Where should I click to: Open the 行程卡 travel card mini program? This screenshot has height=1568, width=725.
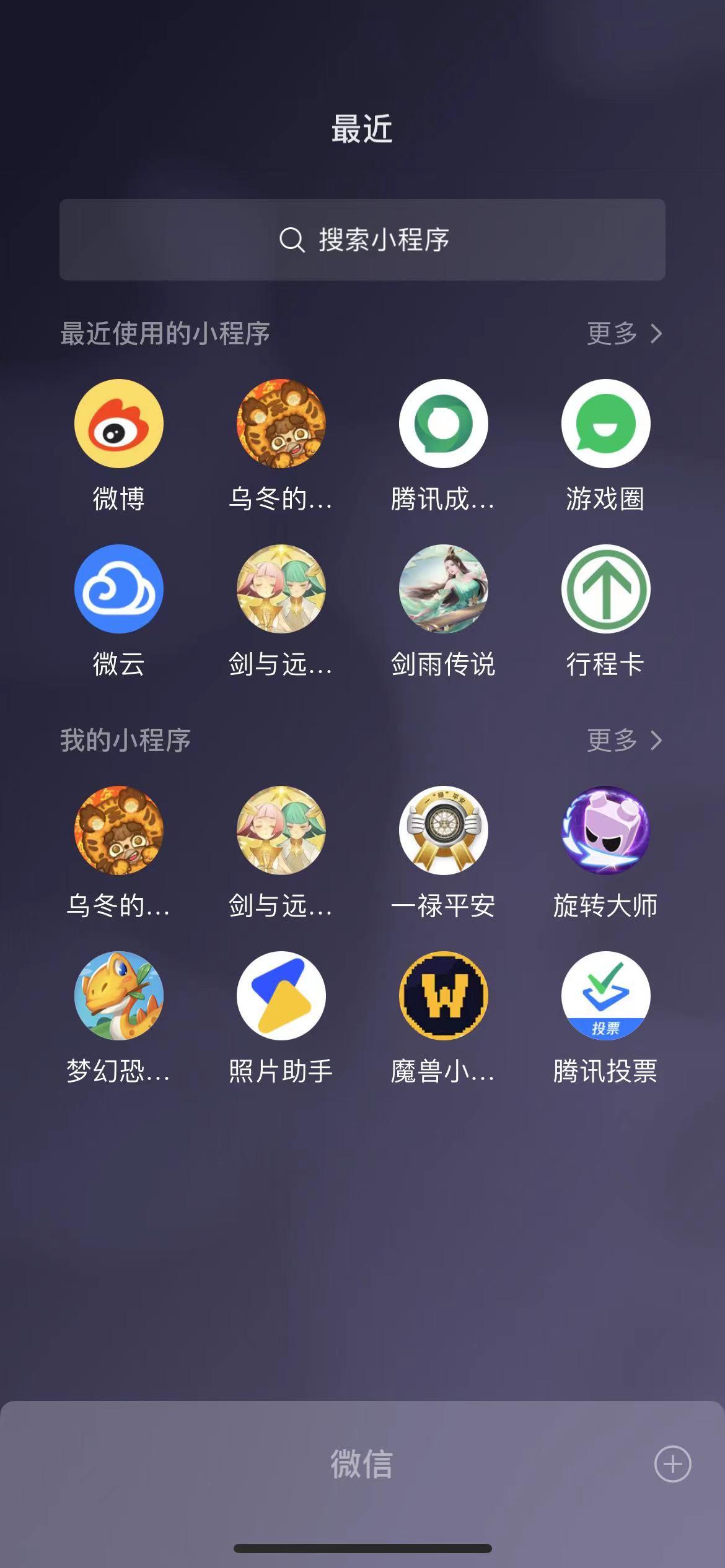point(605,590)
